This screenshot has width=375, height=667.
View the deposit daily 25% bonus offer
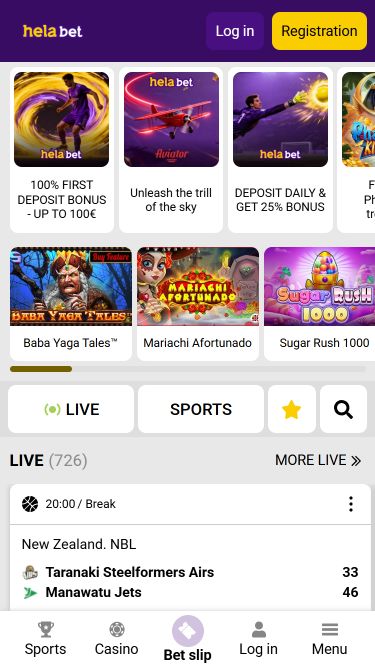click(x=280, y=150)
